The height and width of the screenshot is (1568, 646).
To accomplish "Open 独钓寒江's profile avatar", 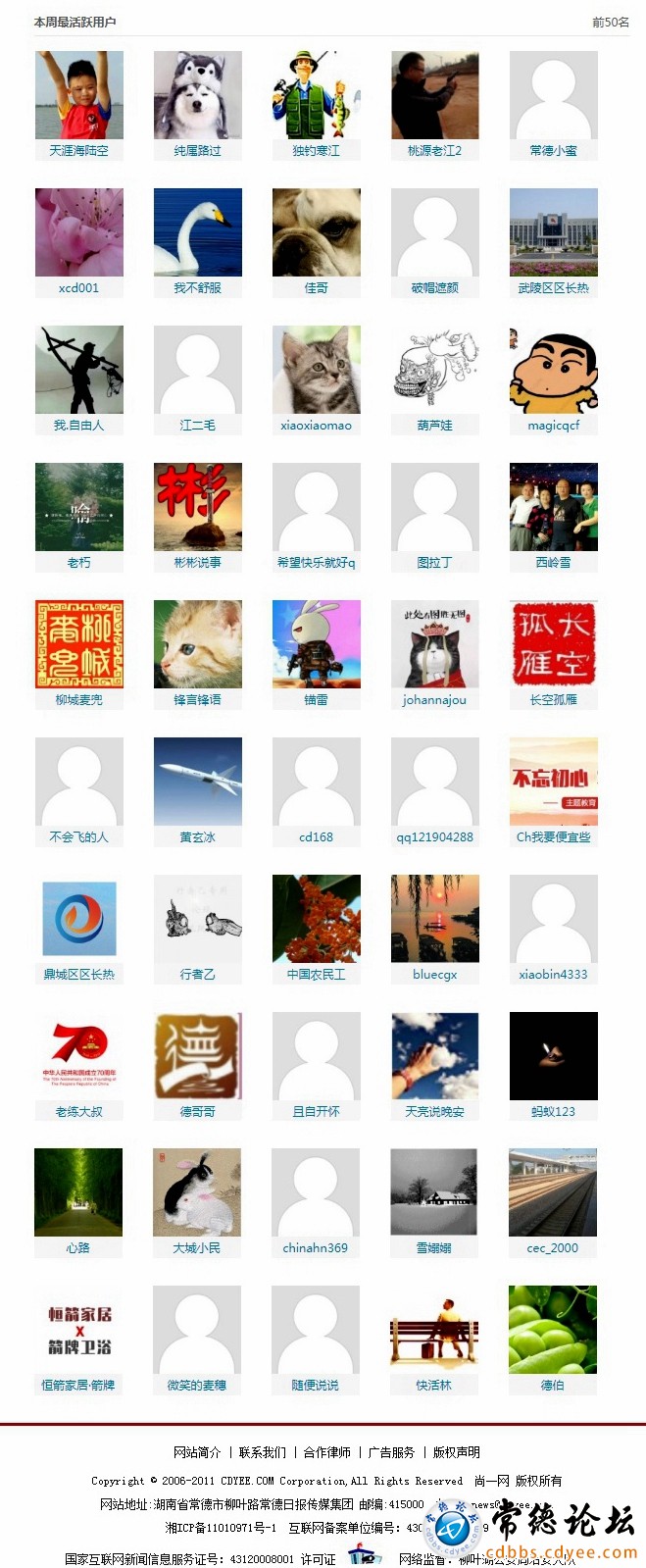I will (x=316, y=95).
